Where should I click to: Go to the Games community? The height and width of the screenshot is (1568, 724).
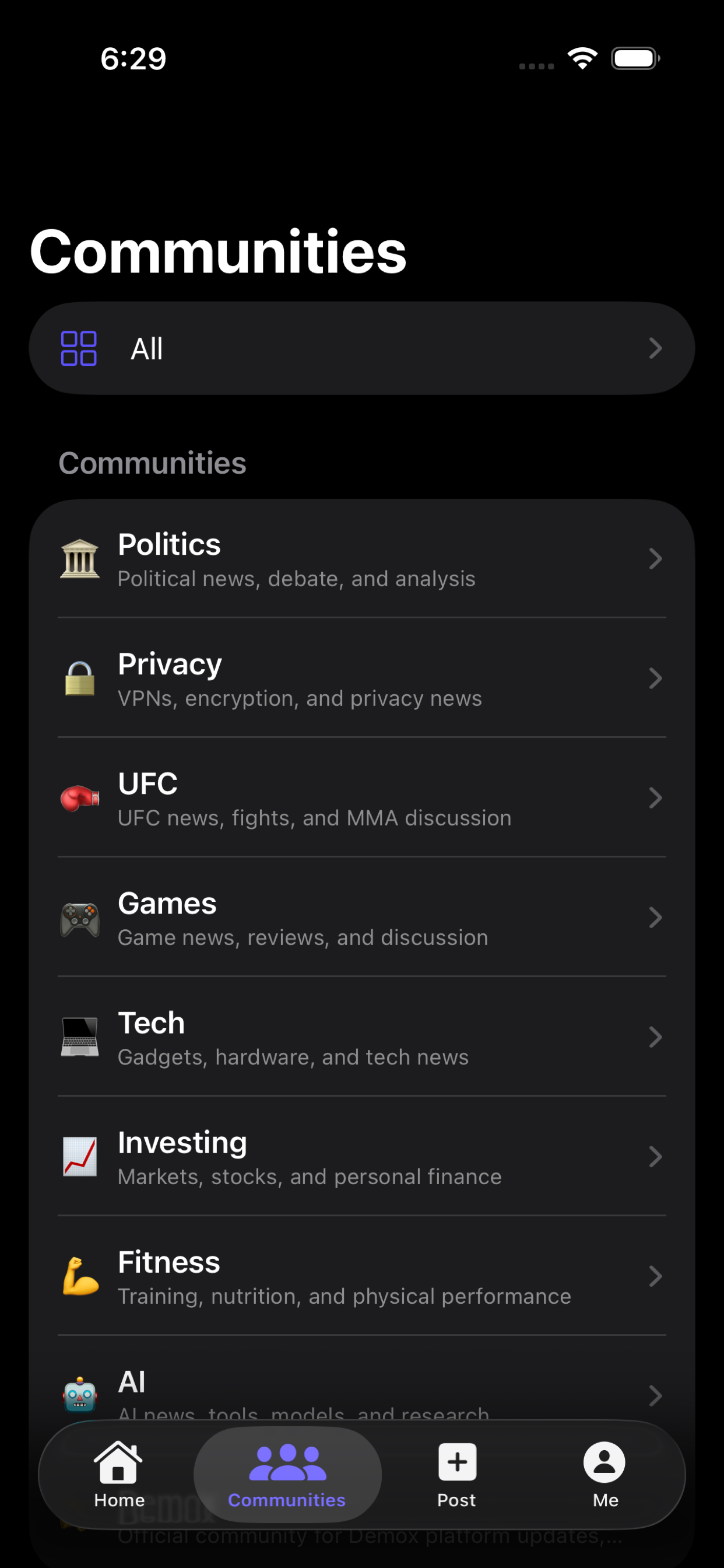point(361,918)
